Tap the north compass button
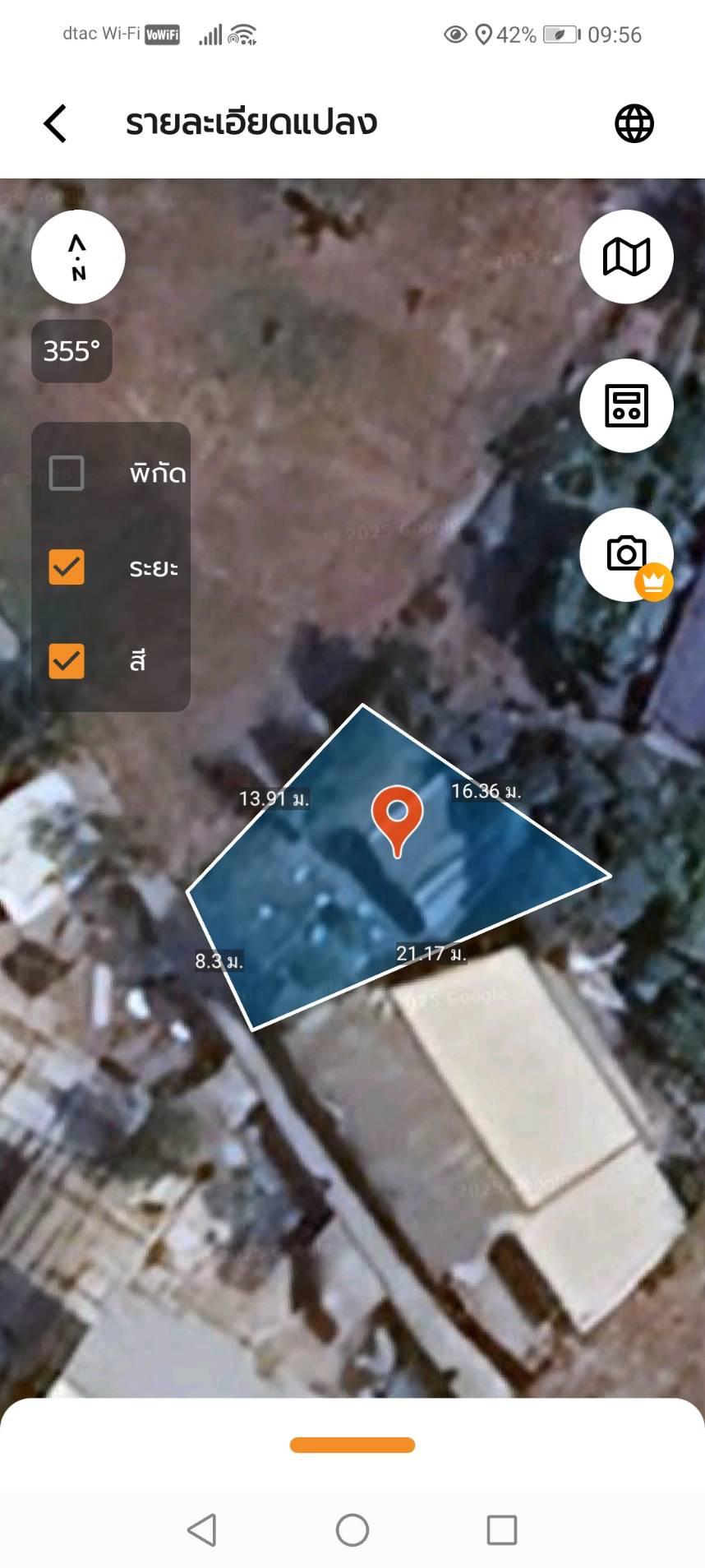705x1568 pixels. pos(78,257)
